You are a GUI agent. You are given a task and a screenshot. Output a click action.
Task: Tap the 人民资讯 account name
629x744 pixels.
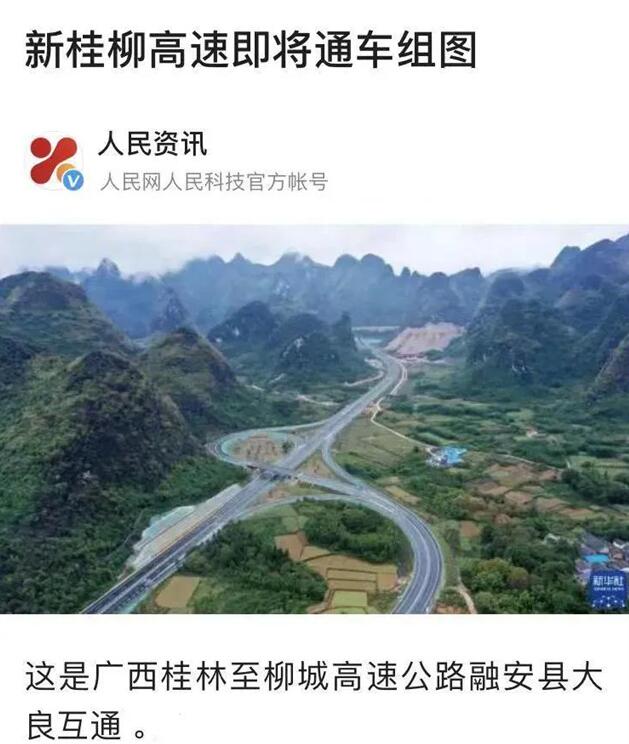(152, 144)
